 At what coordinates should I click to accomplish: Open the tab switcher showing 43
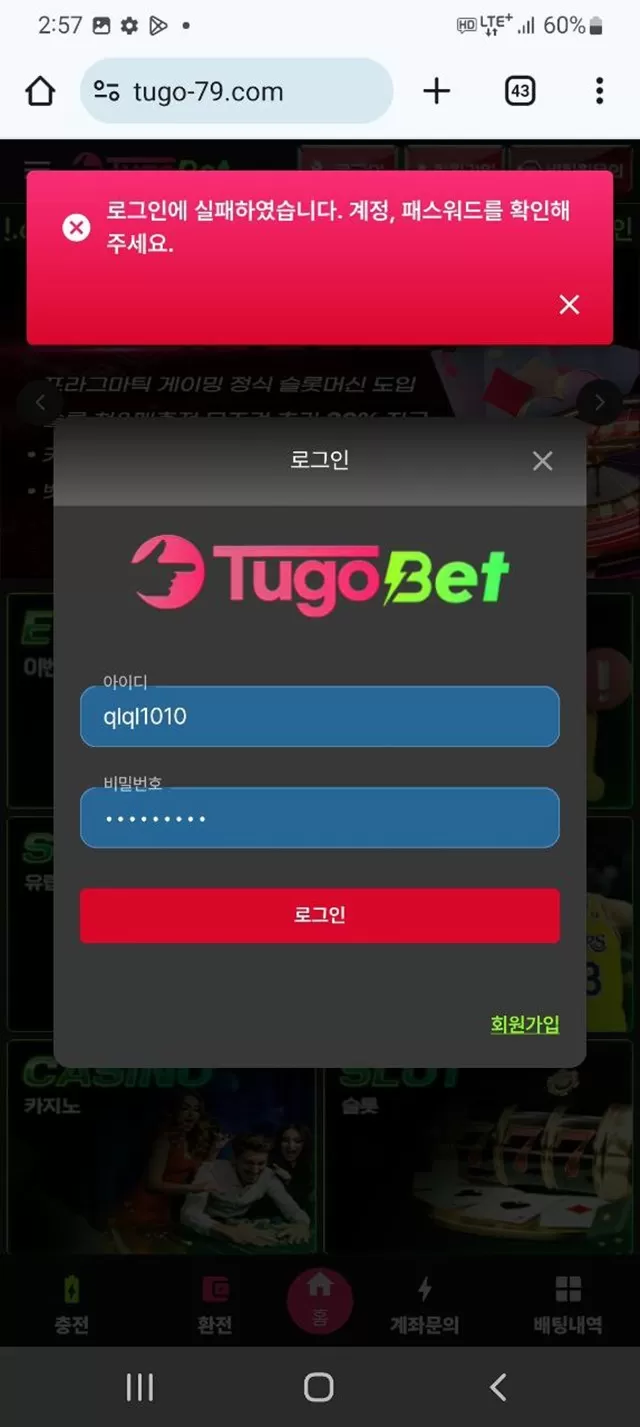coord(520,92)
